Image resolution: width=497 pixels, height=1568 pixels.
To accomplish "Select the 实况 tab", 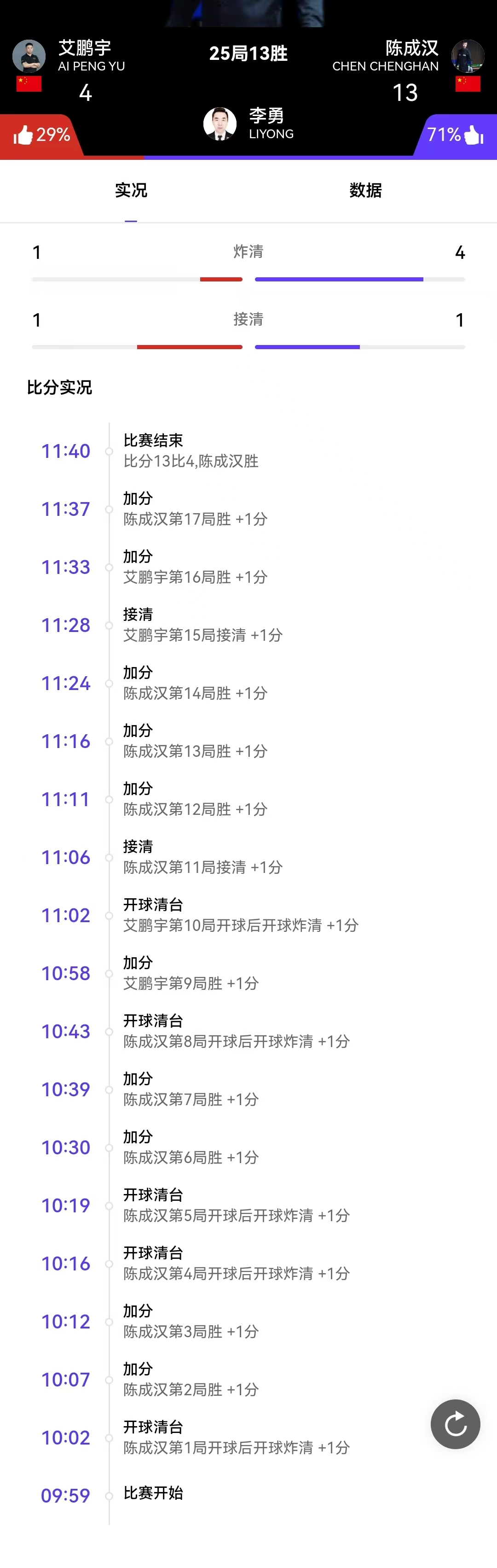I will click(131, 191).
